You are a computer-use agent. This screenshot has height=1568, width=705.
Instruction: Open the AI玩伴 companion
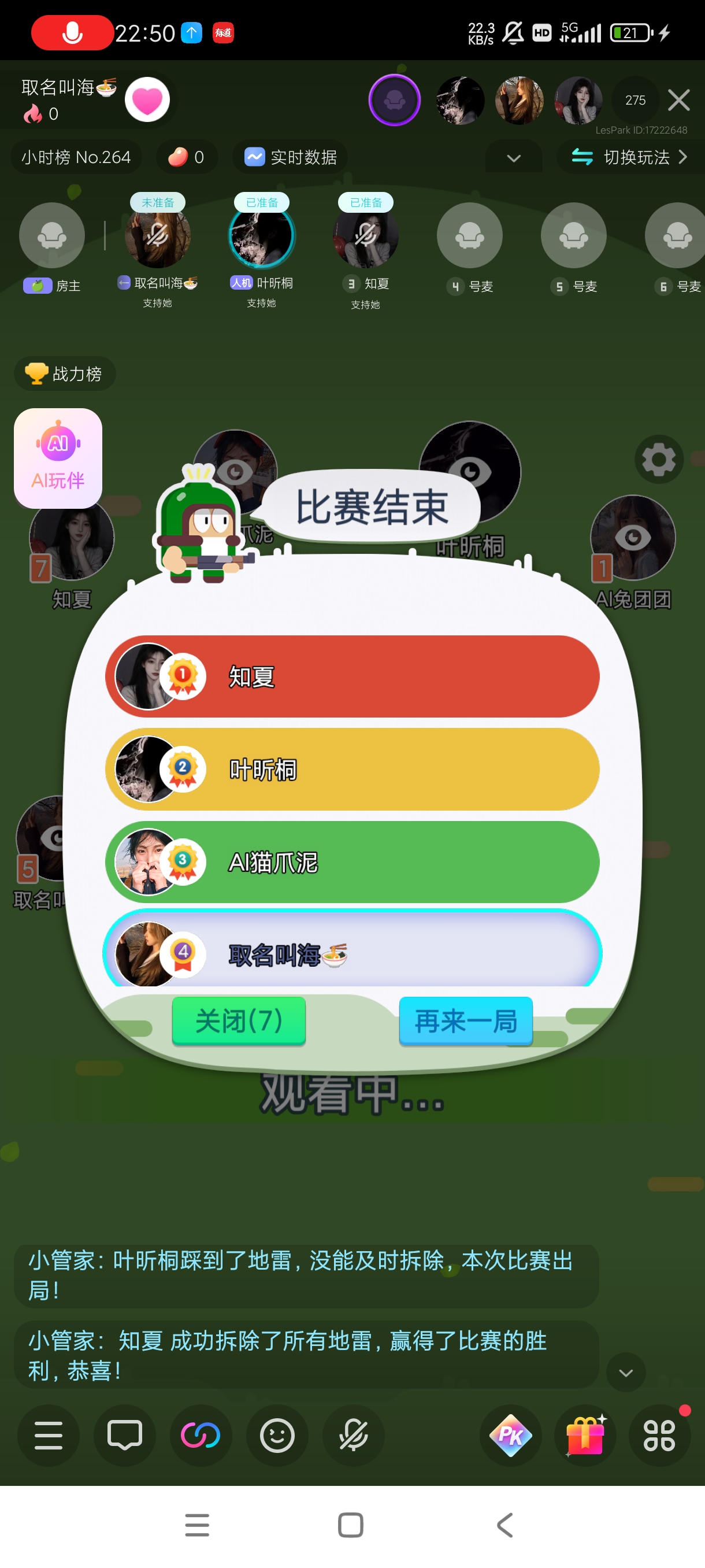58,458
